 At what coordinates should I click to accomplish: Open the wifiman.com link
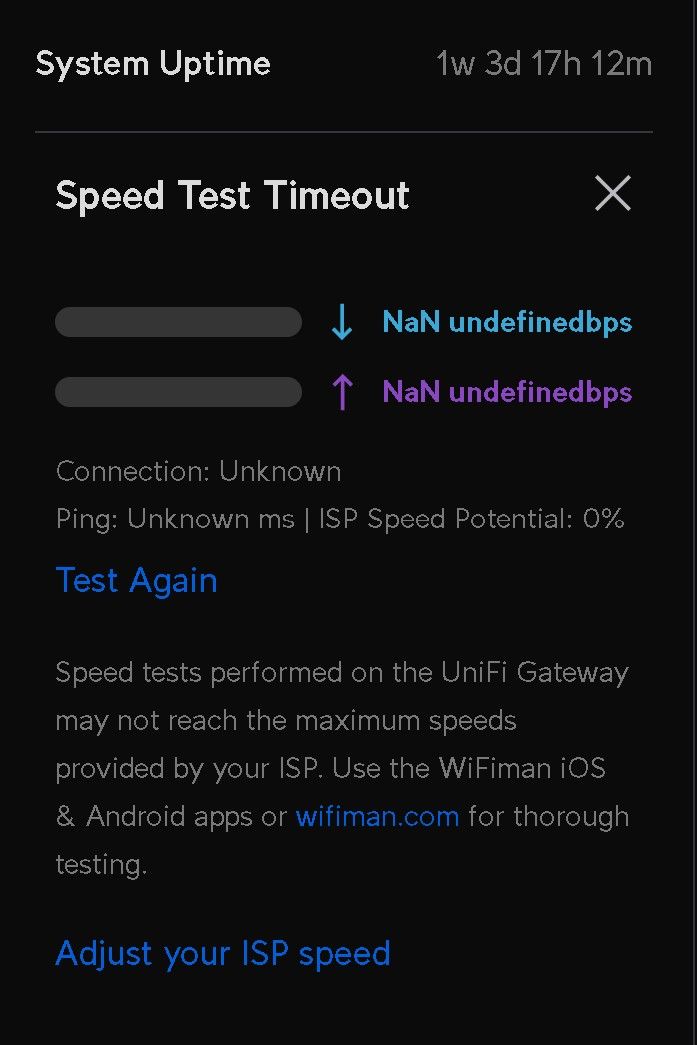pos(377,816)
